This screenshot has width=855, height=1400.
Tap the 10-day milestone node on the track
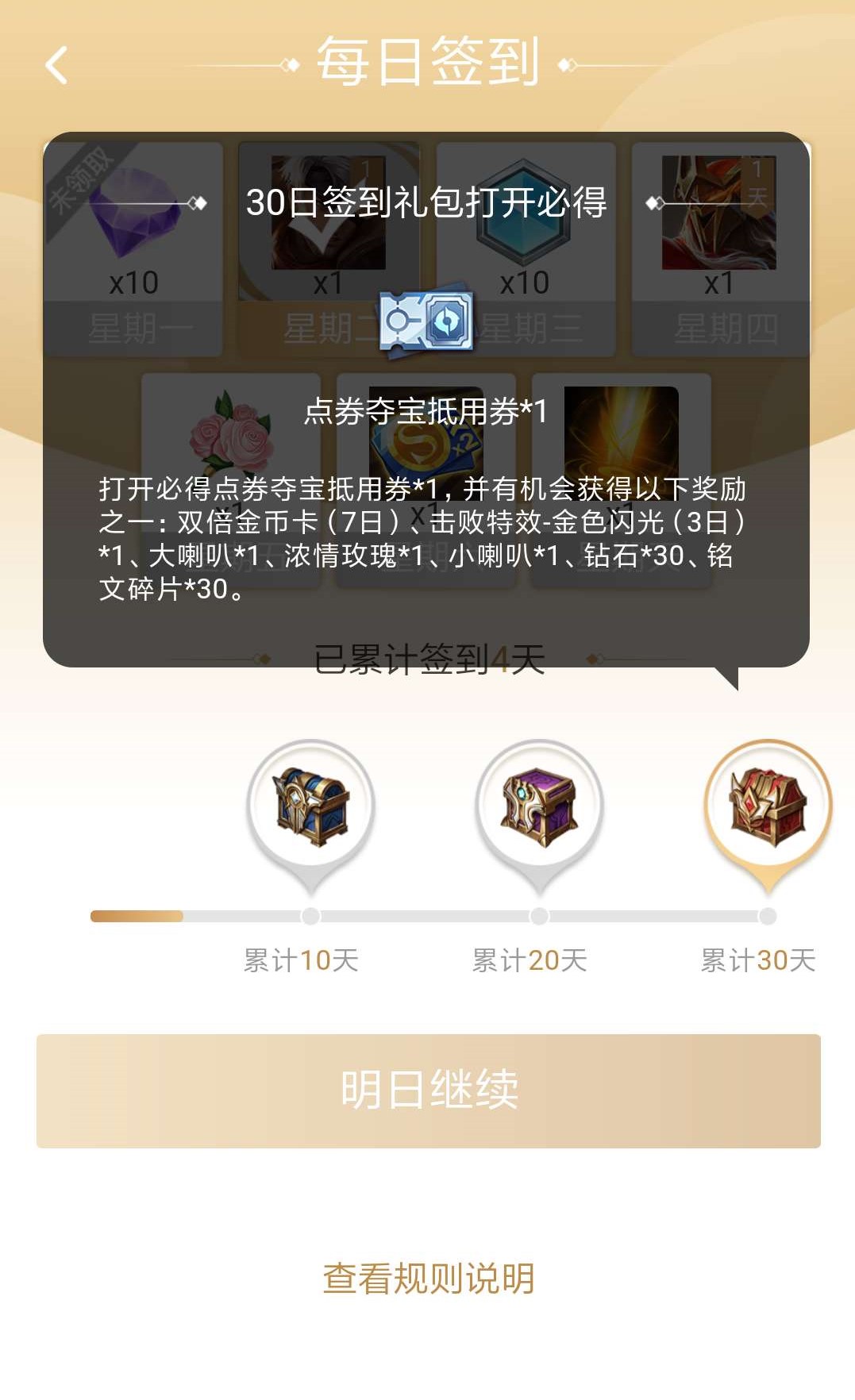pyautogui.click(x=308, y=915)
